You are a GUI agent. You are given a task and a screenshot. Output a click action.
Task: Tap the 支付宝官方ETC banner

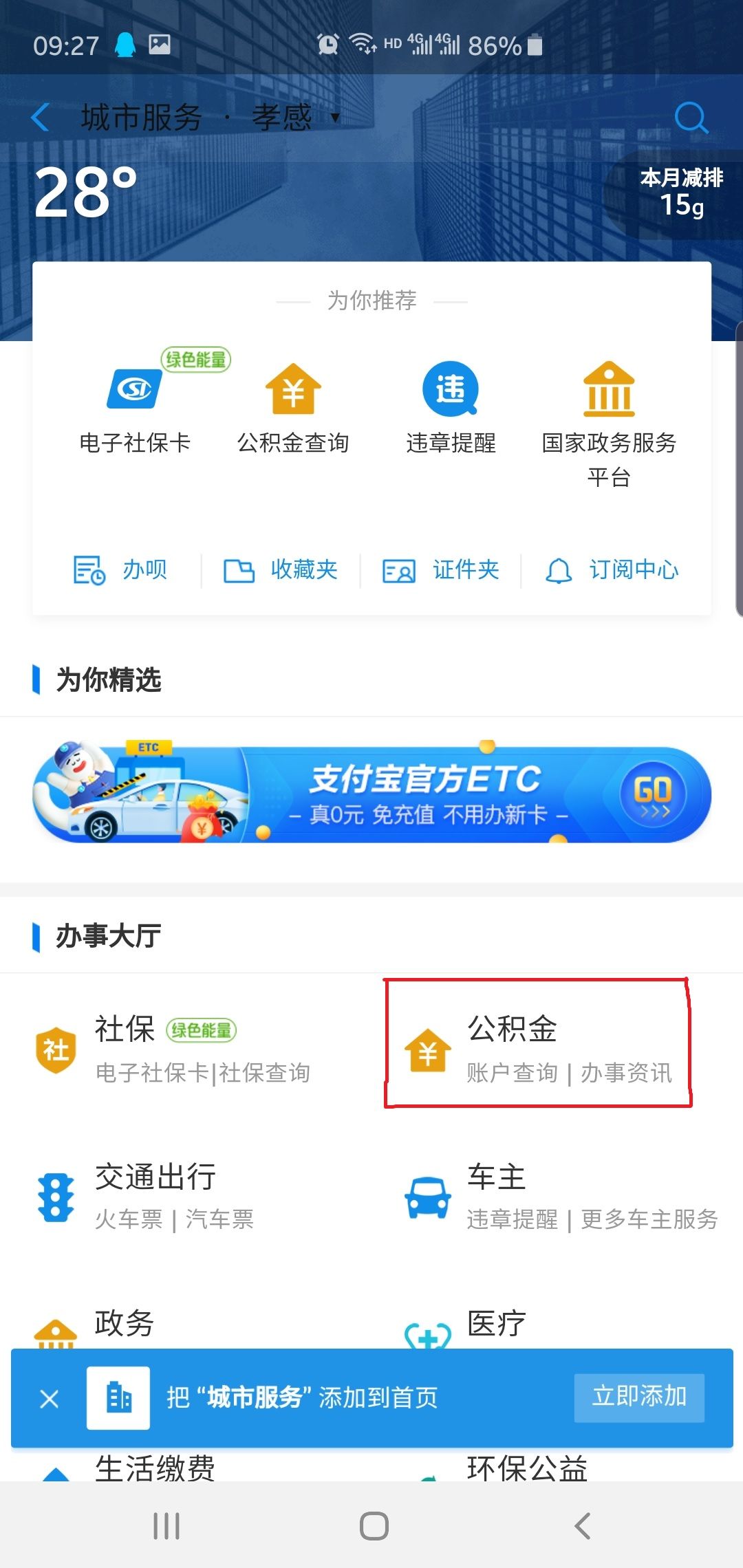(371, 795)
